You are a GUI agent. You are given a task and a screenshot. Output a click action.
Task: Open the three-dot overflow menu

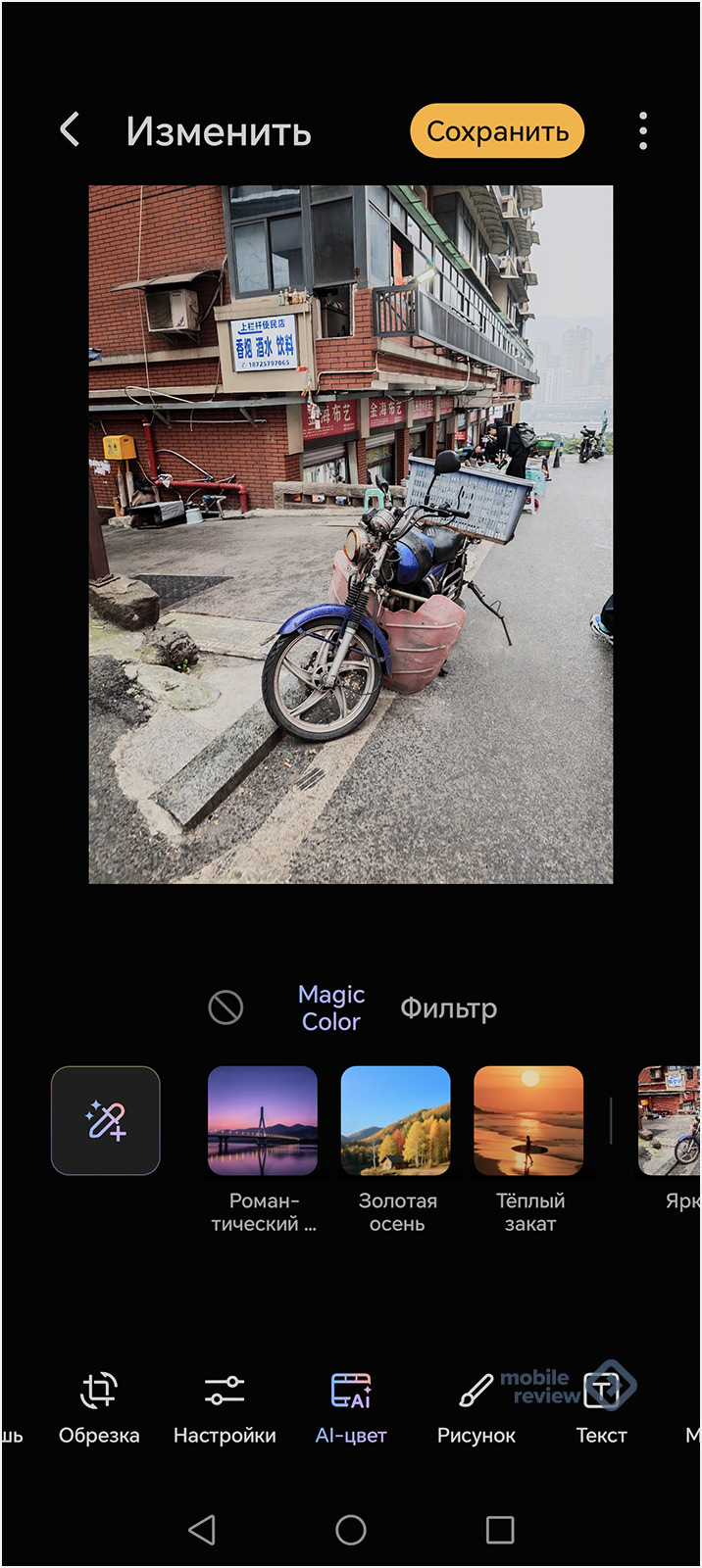643,130
